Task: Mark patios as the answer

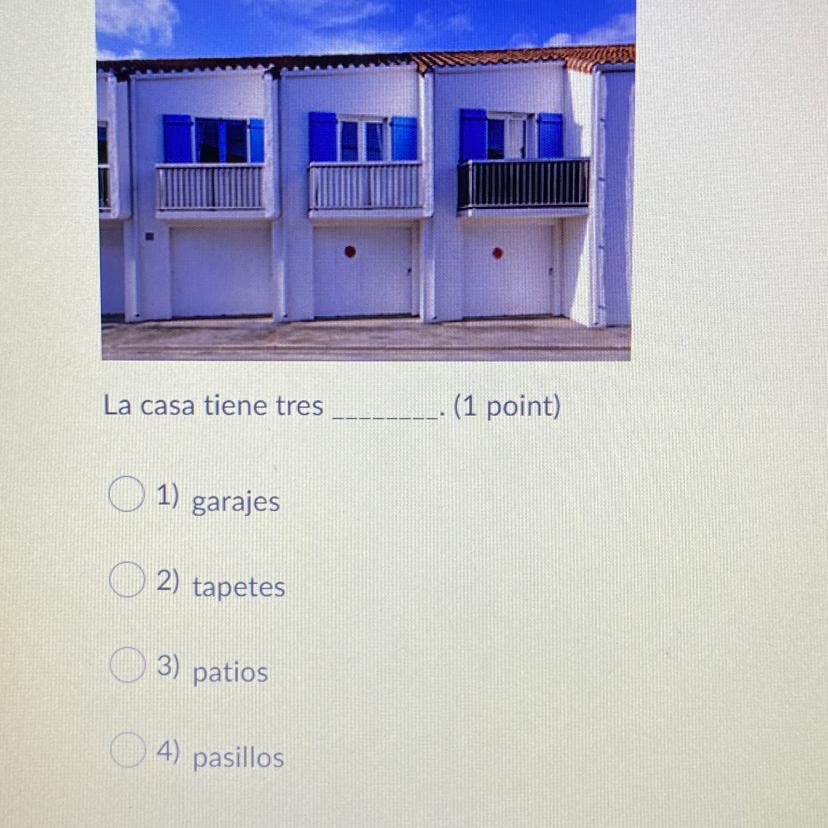Action: click(126, 665)
